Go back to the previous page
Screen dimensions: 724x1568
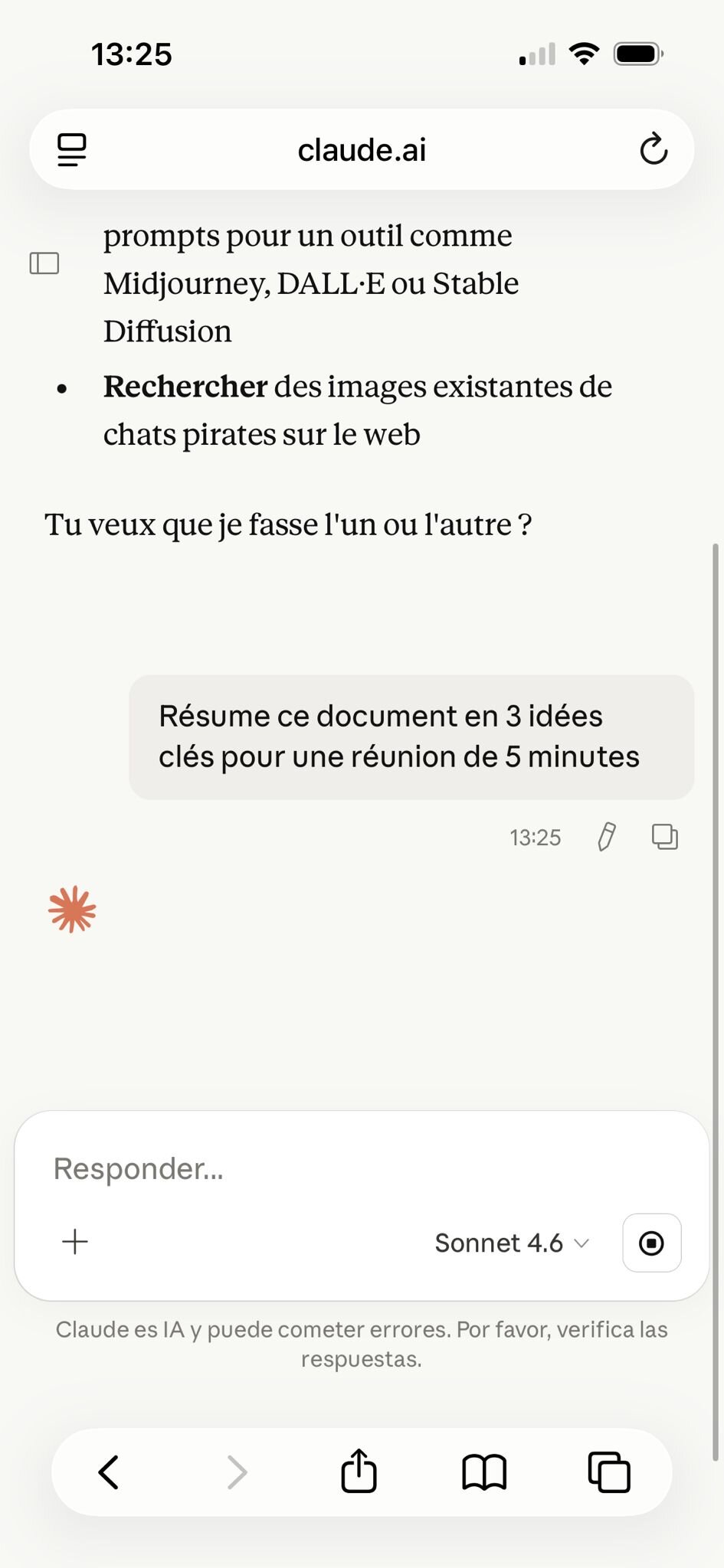coord(109,1472)
